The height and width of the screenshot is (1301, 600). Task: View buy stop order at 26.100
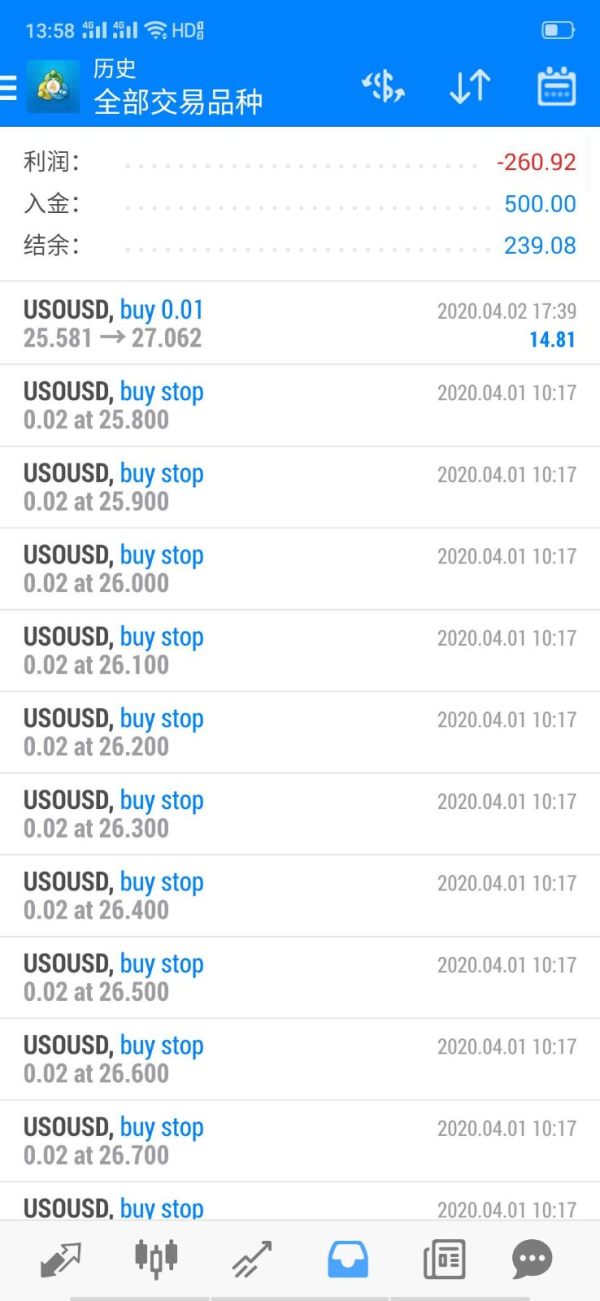click(x=300, y=651)
